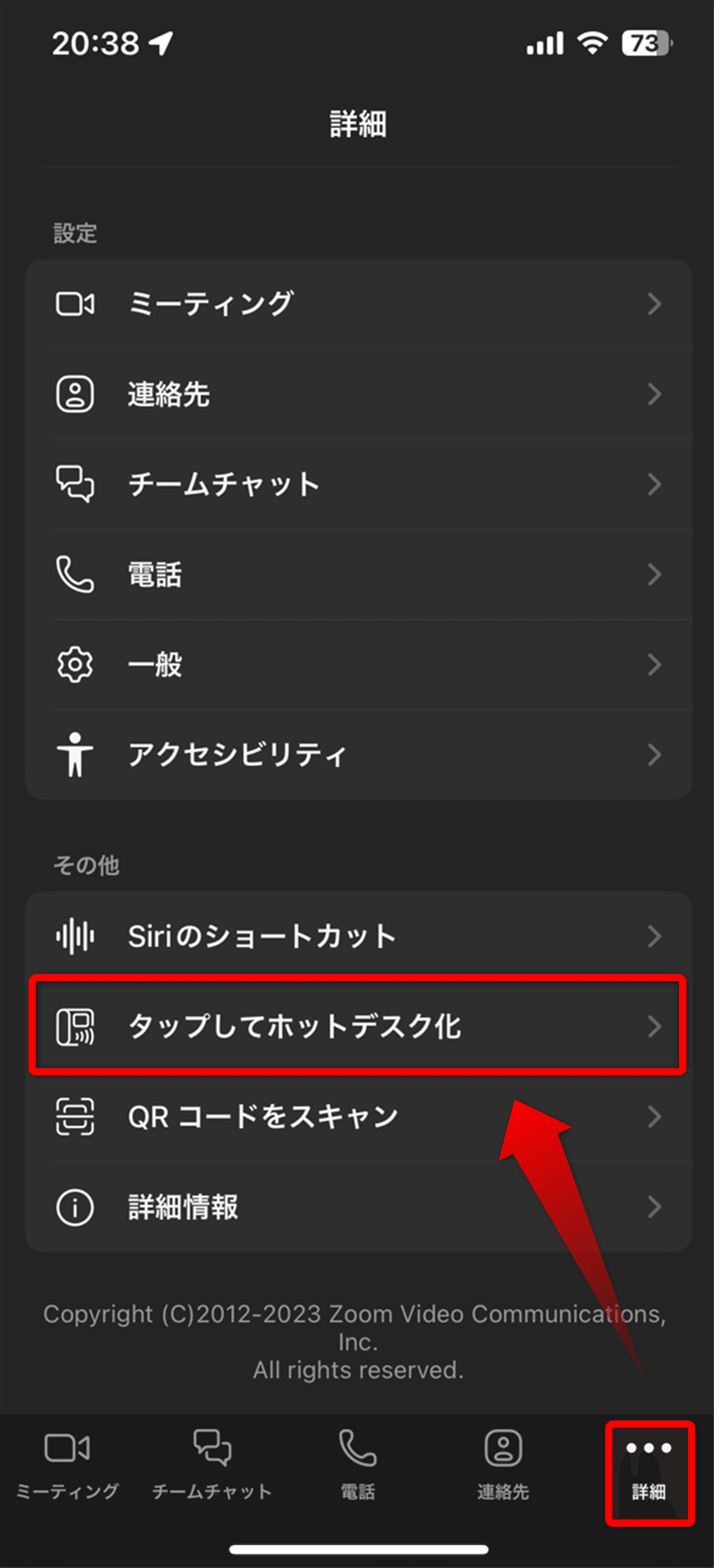Open QR コードをスキャン
Image resolution: width=714 pixels, height=1568 pixels.
[358, 1117]
